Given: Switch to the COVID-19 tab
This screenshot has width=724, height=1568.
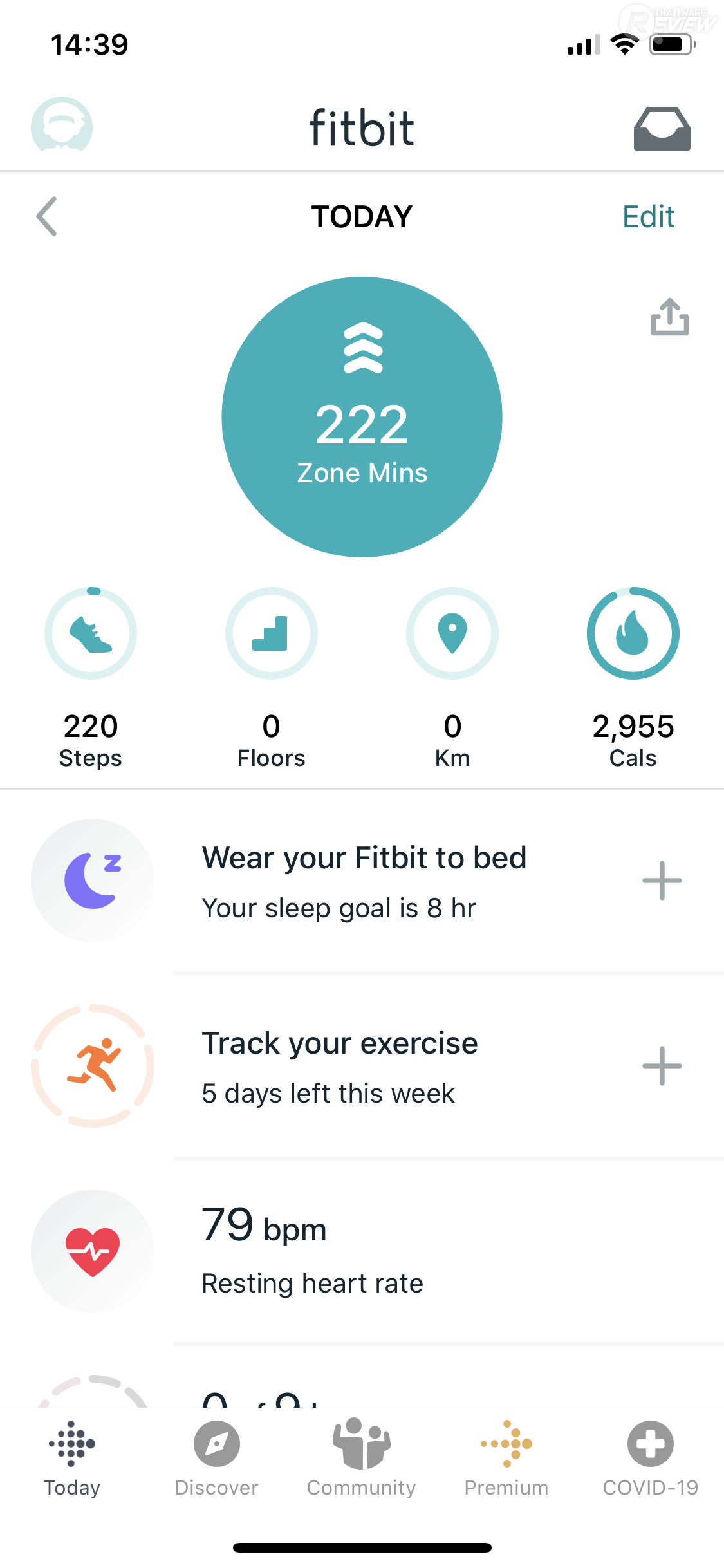Looking at the screenshot, I should coord(651,1459).
